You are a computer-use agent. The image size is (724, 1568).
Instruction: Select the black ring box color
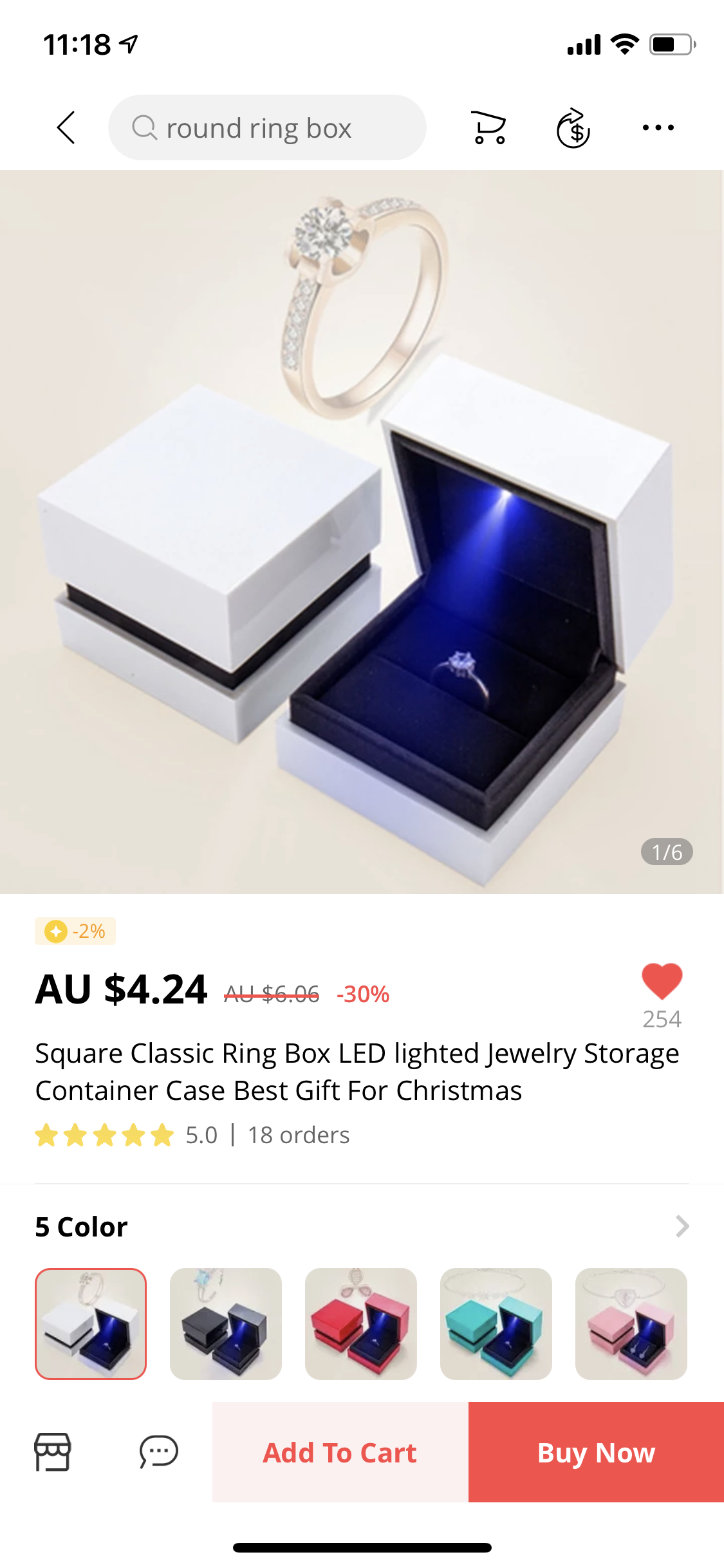tap(226, 1323)
